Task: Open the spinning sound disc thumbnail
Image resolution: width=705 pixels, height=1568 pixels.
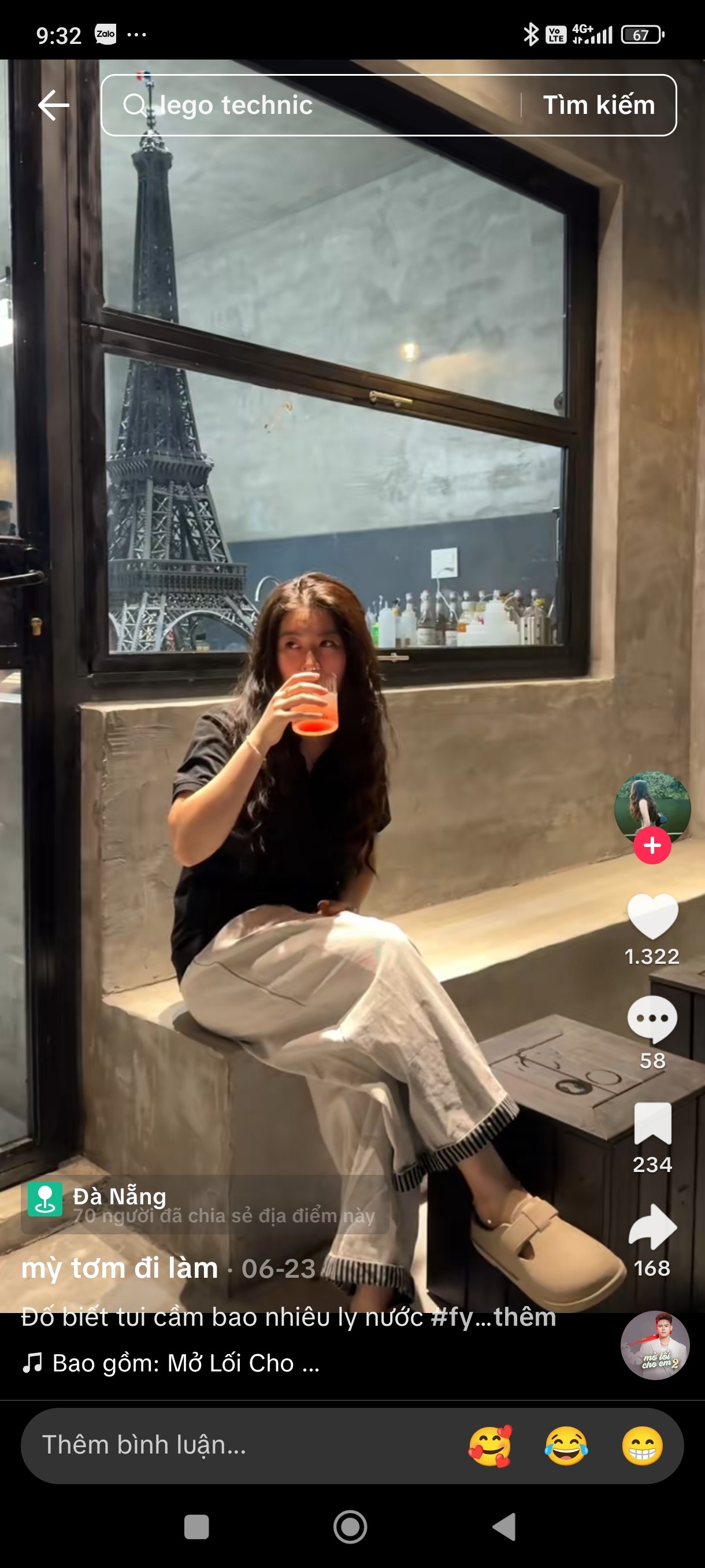Action: click(x=655, y=1345)
